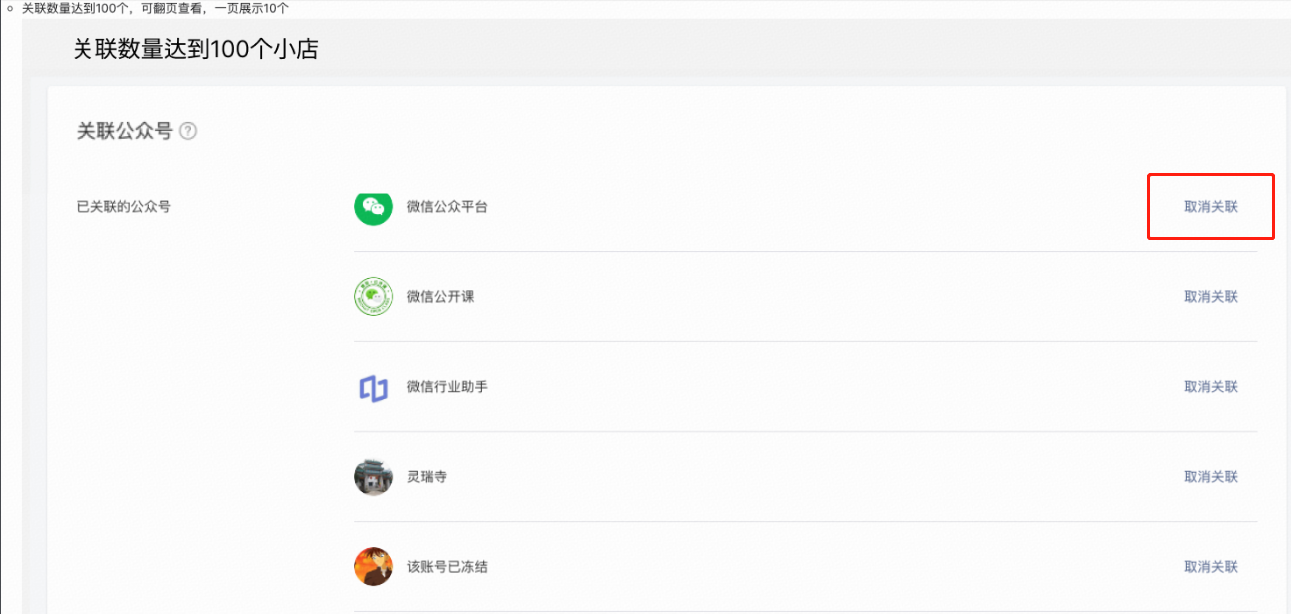1291x614 pixels.
Task: Cancel association for 微信公众平台
Action: tap(1210, 207)
